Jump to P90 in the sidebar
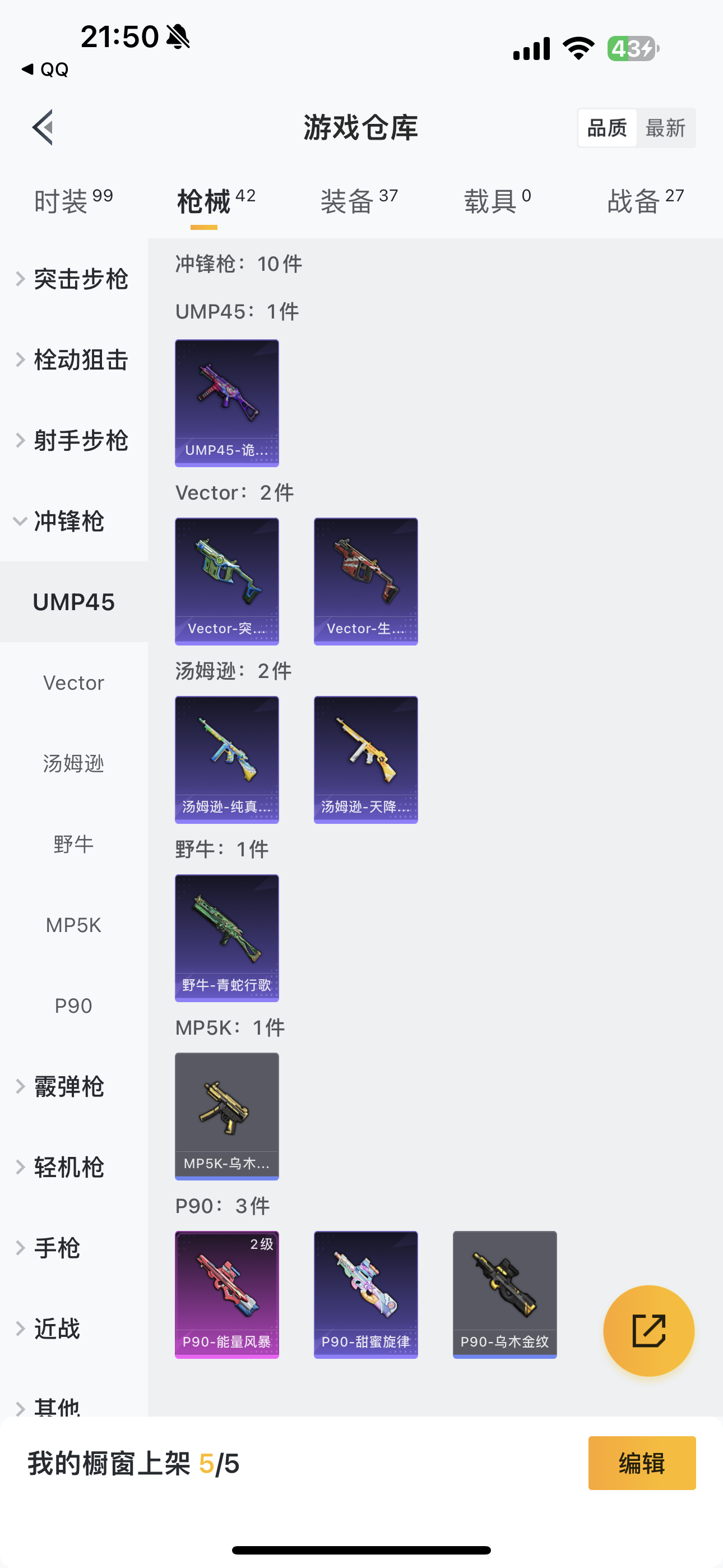The image size is (723, 1568). click(73, 1006)
